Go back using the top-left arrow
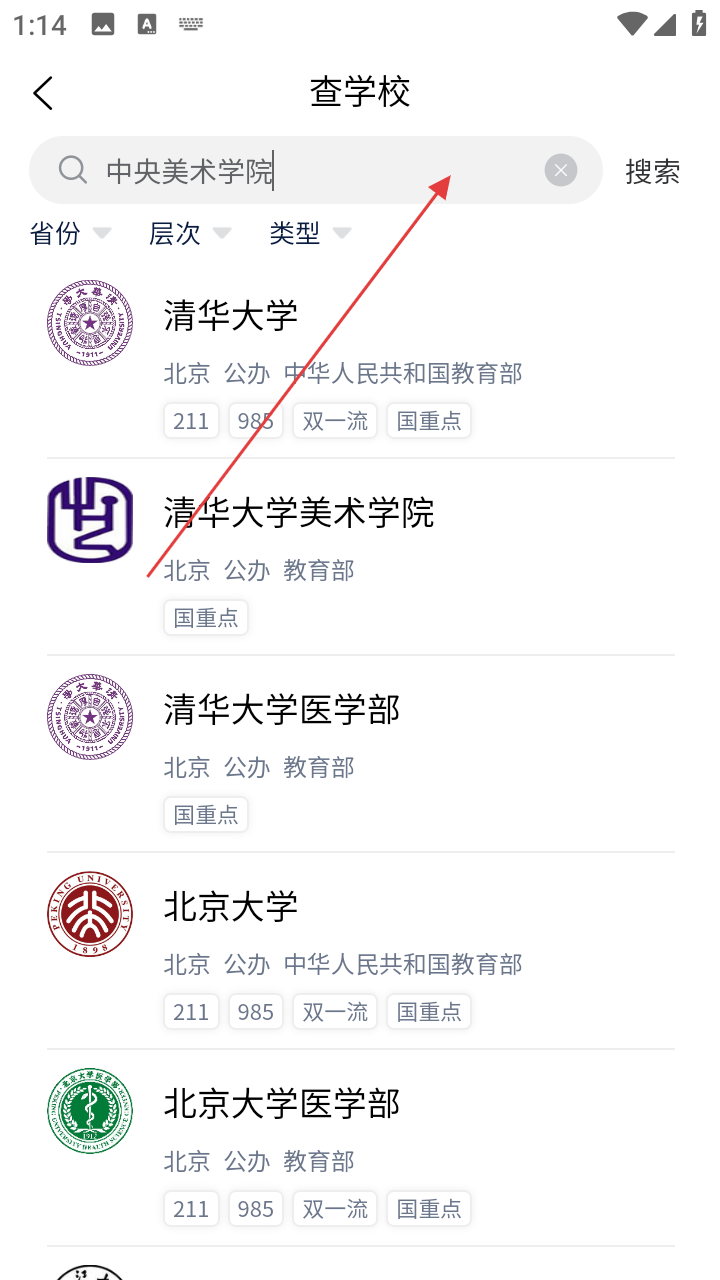The width and height of the screenshot is (720, 1280). coord(43,93)
